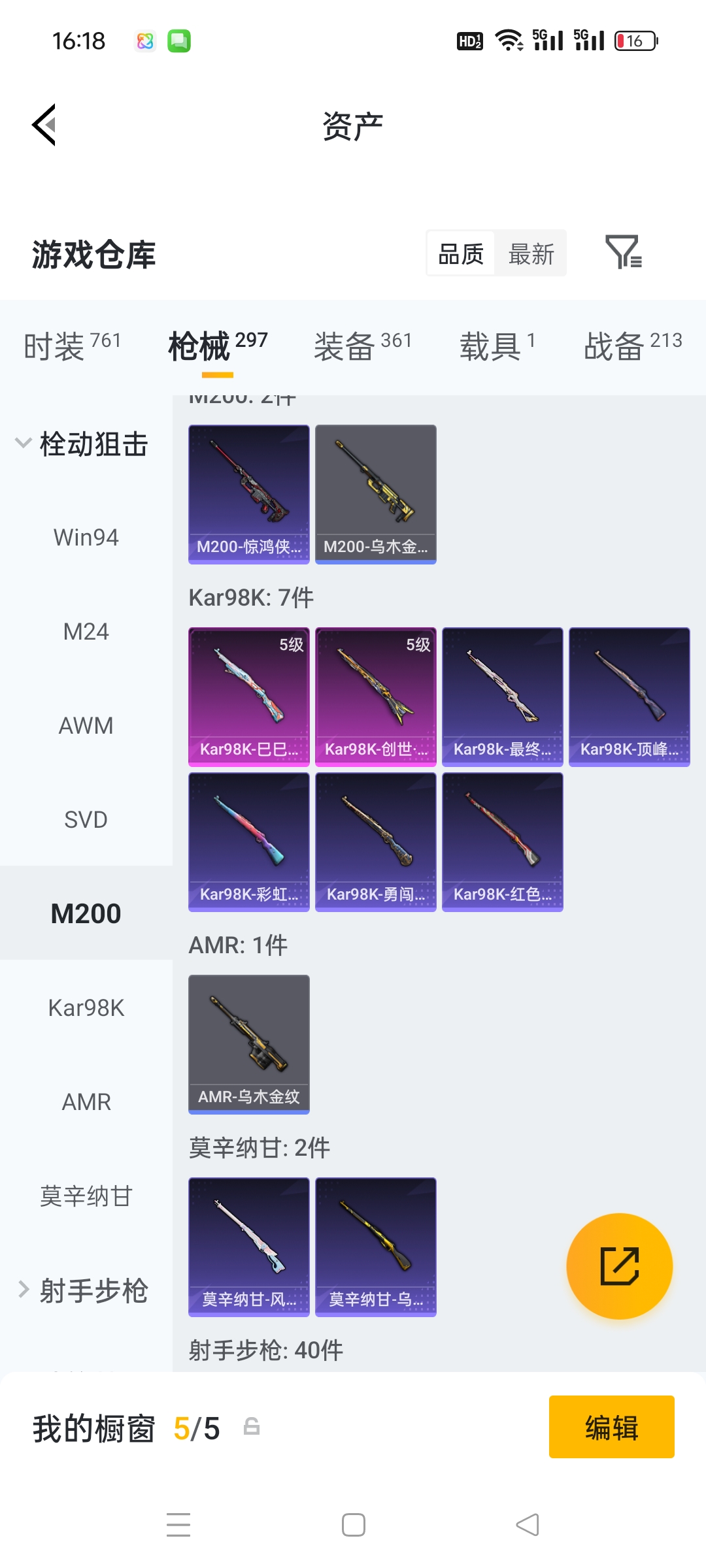Switch to the 装备 tab
Screen dimensions: 706x1568
(x=362, y=345)
